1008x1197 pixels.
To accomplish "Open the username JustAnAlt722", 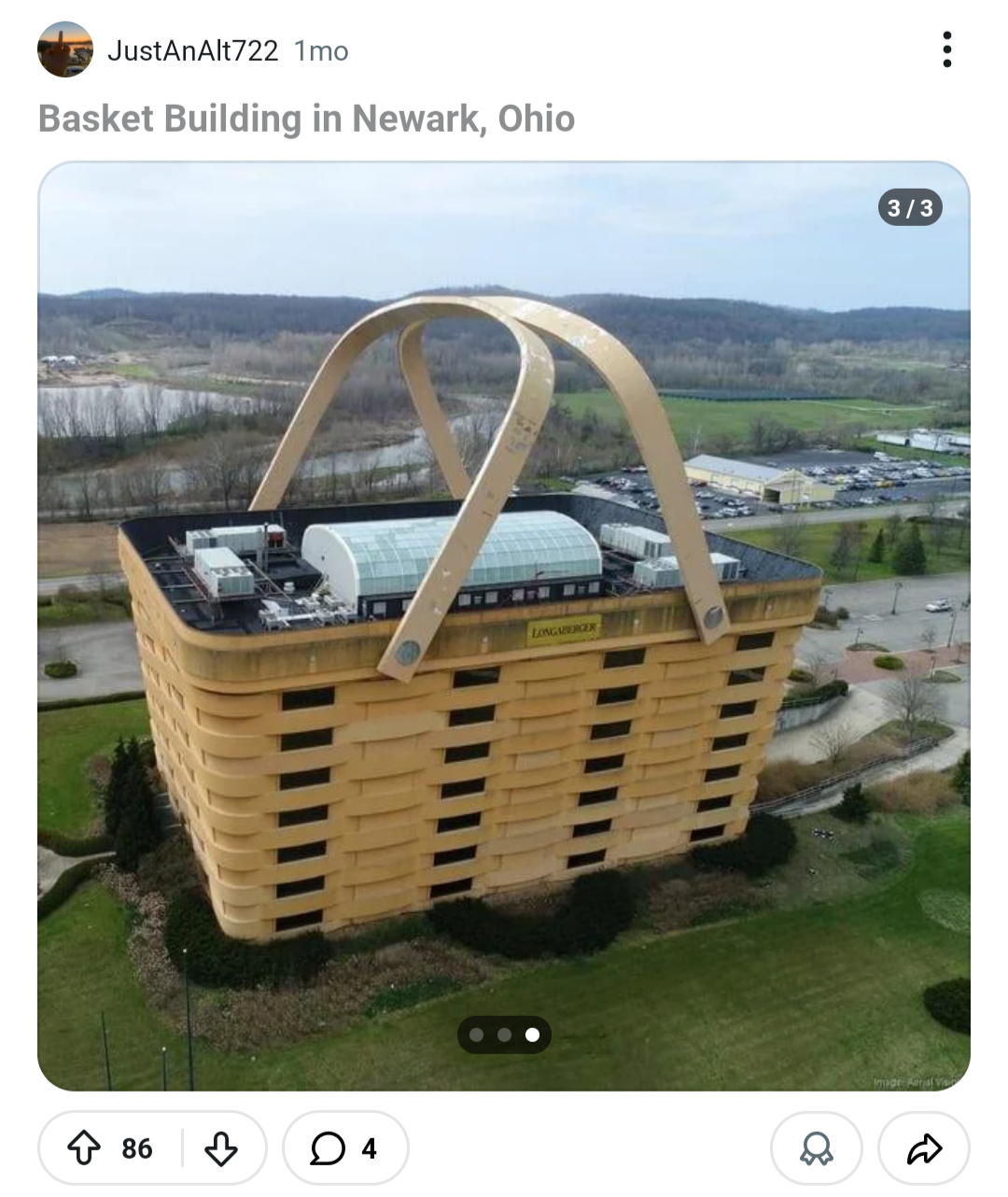I will pos(192,50).
